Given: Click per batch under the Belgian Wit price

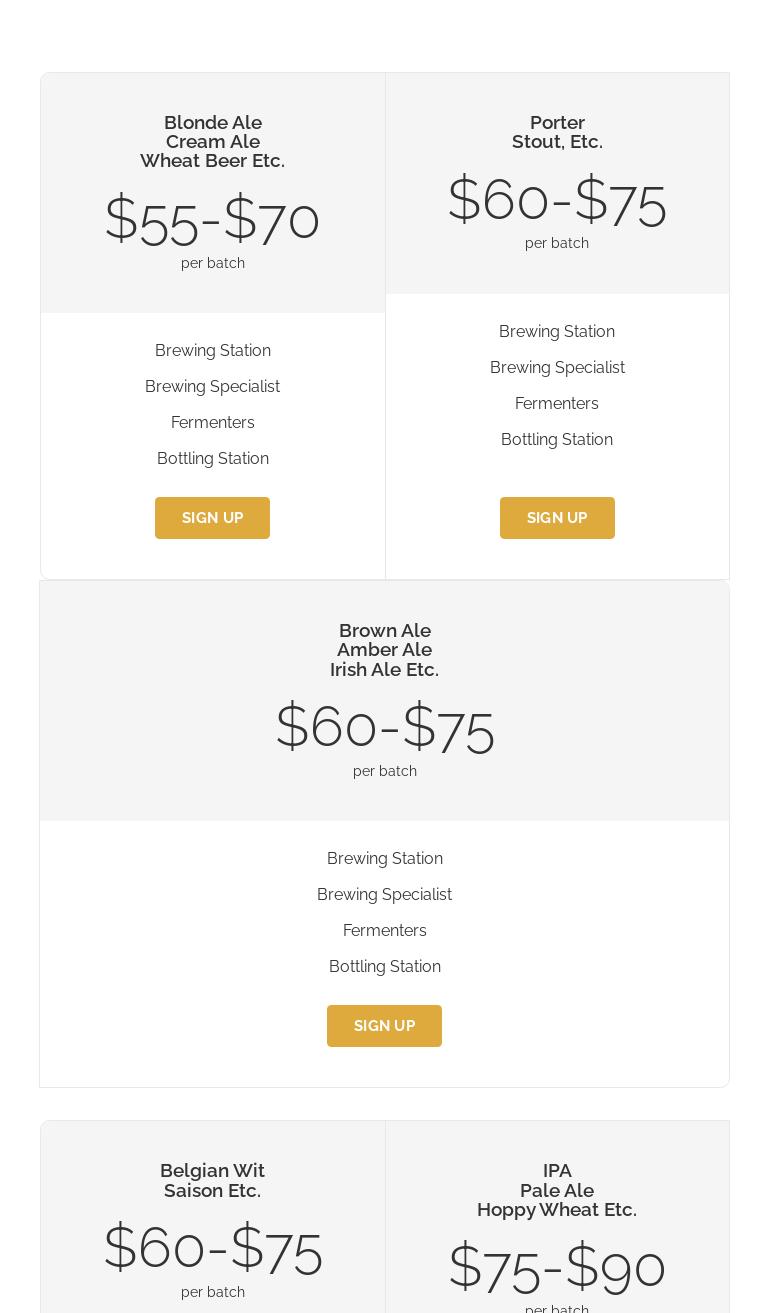Looking at the screenshot, I should pos(212,1292).
